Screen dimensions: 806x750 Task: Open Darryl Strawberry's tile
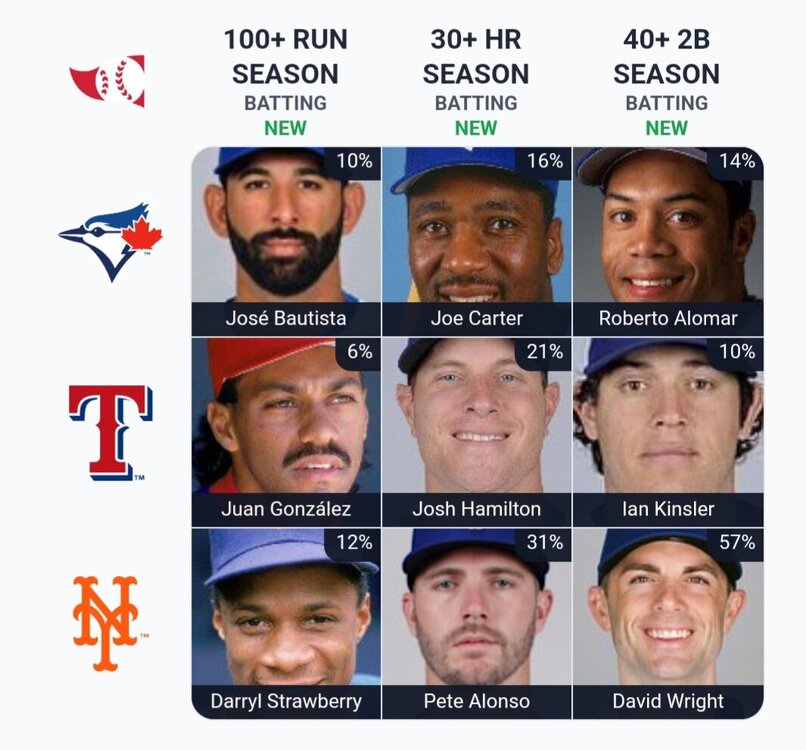click(x=286, y=622)
